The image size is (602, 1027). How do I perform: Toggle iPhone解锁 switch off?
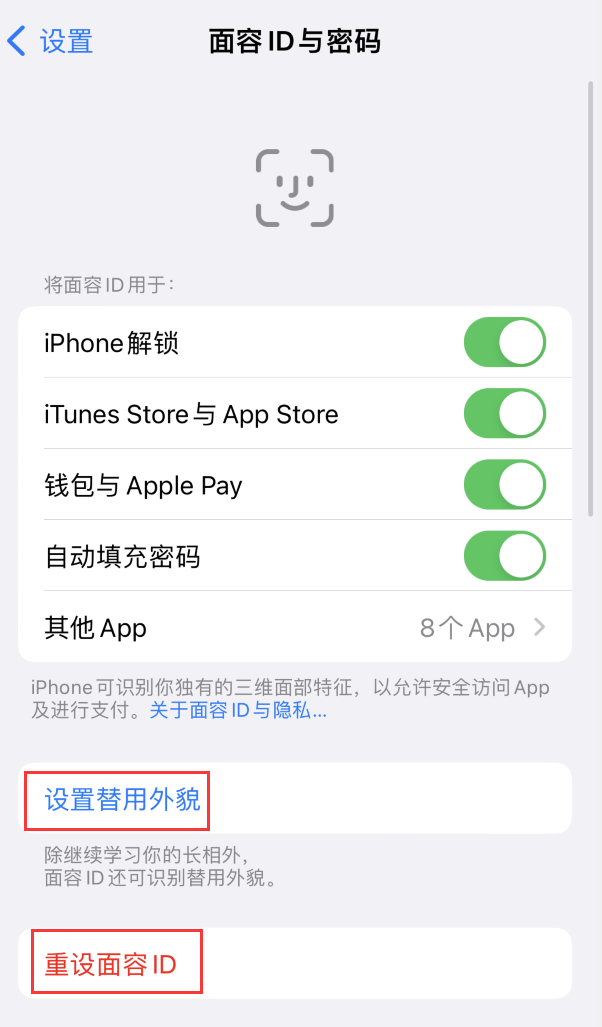point(504,343)
